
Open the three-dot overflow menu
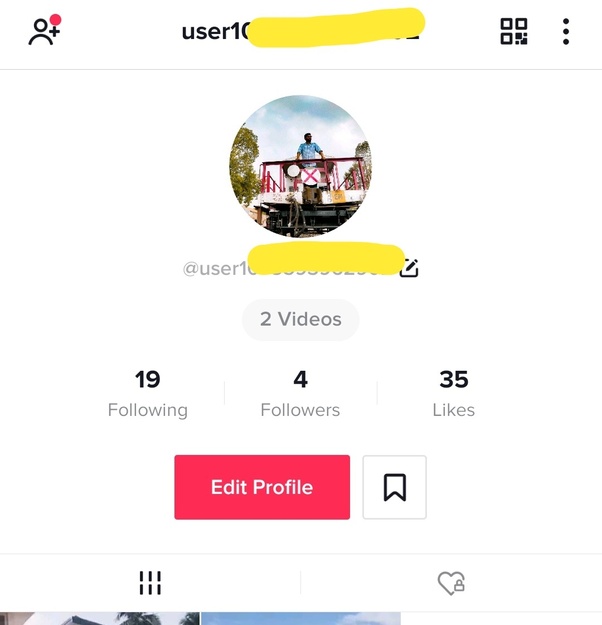pyautogui.click(x=566, y=31)
